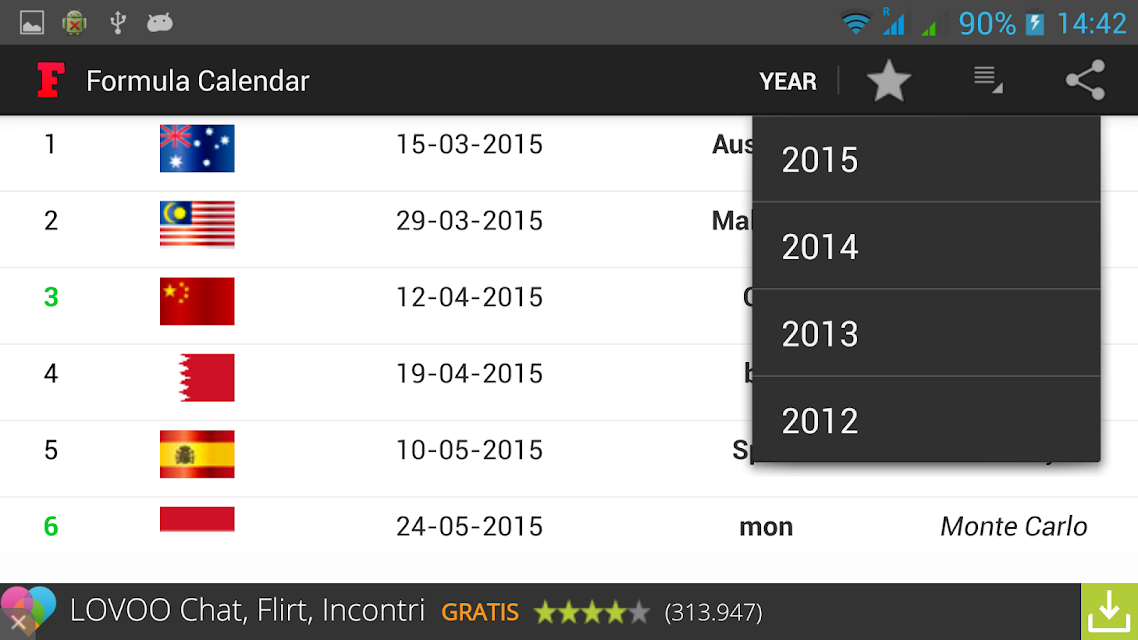Pick the 2013 season
The width and height of the screenshot is (1138, 640).
(x=925, y=334)
